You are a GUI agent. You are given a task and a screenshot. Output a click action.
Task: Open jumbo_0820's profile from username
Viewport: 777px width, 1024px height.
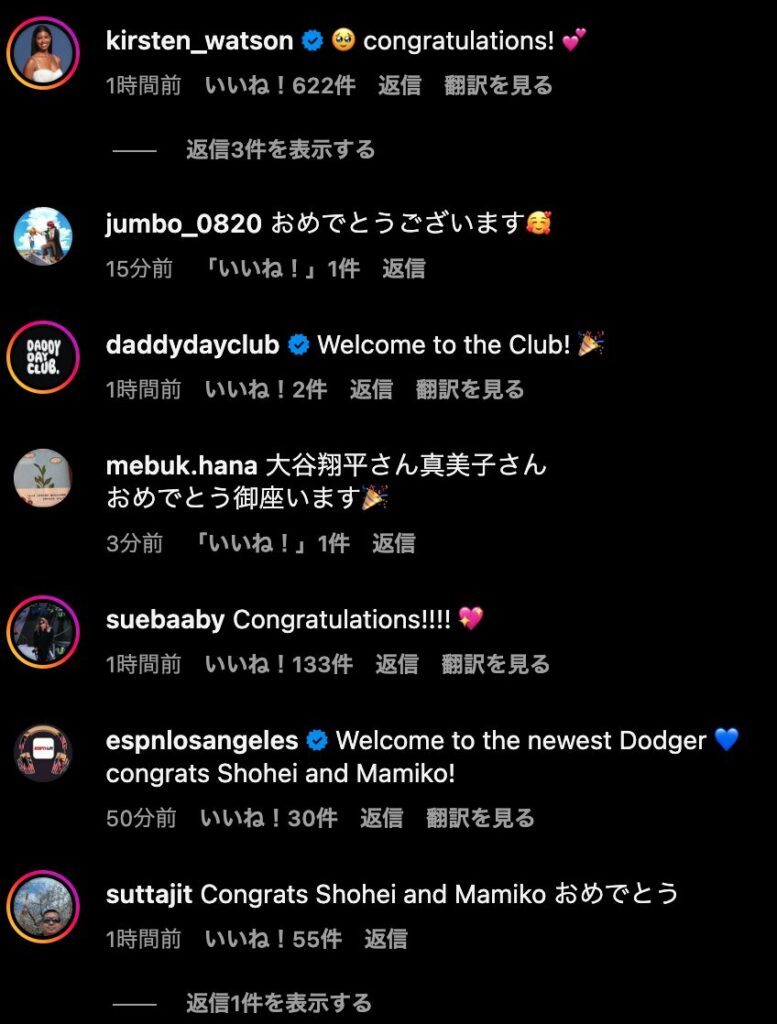tap(183, 223)
